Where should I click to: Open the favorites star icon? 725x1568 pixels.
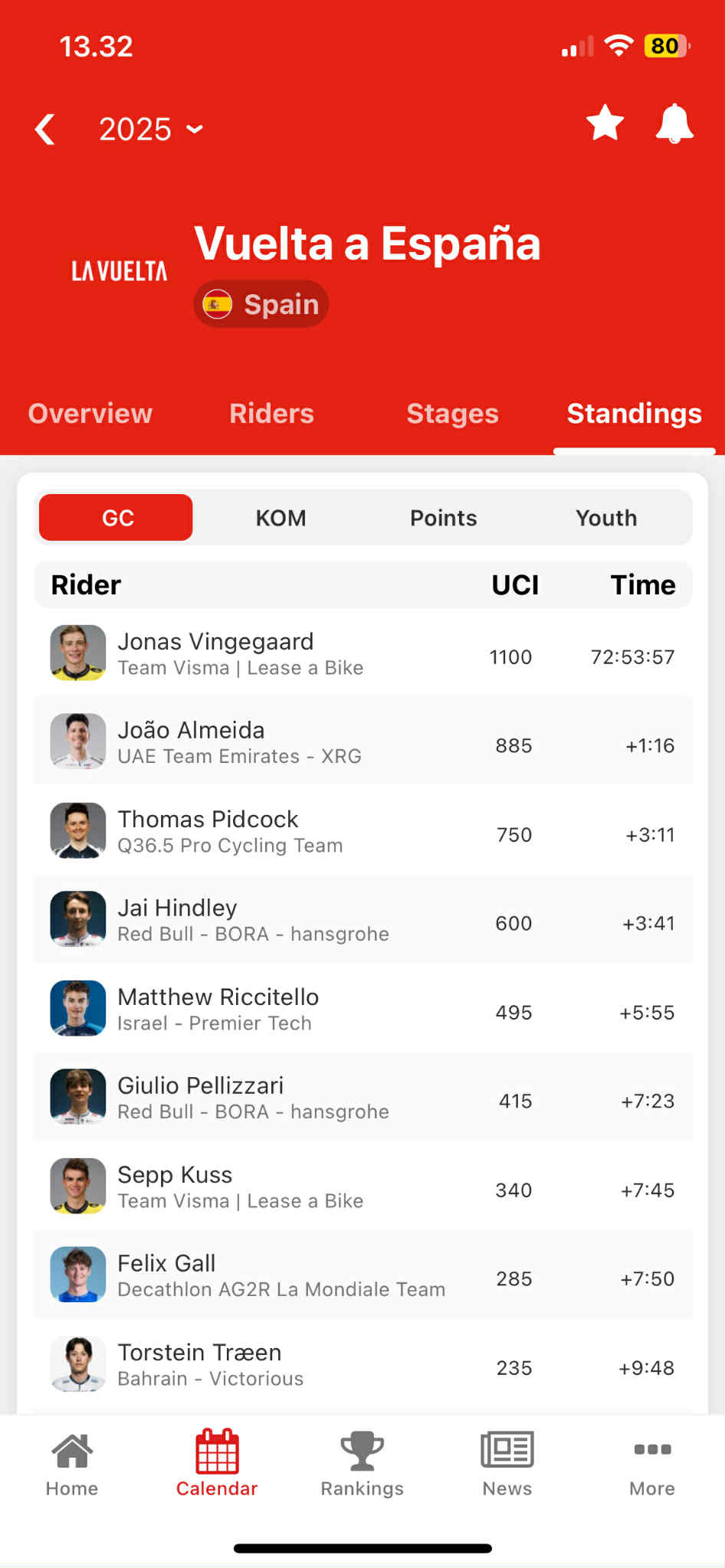605,124
